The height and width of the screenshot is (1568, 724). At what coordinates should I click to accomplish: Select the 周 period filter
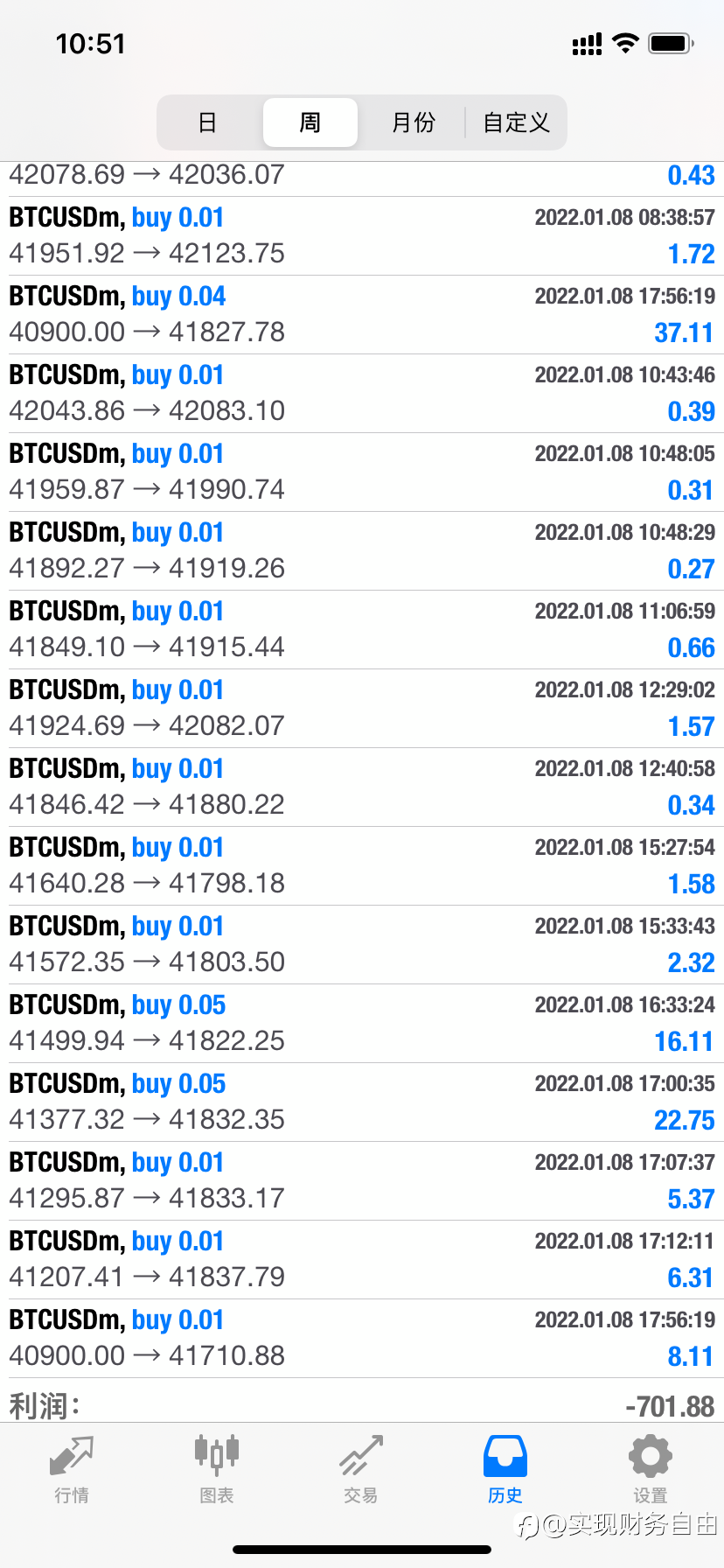(310, 122)
